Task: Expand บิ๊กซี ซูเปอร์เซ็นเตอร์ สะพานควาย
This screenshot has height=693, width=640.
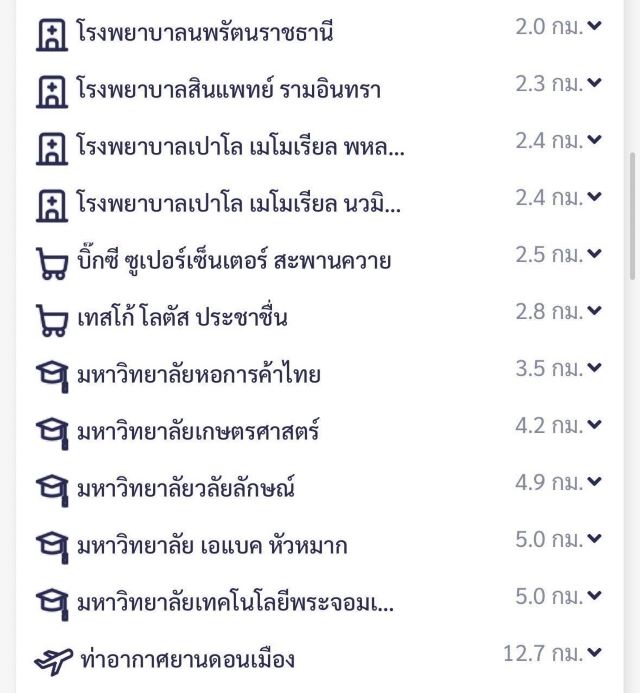Action: [595, 255]
